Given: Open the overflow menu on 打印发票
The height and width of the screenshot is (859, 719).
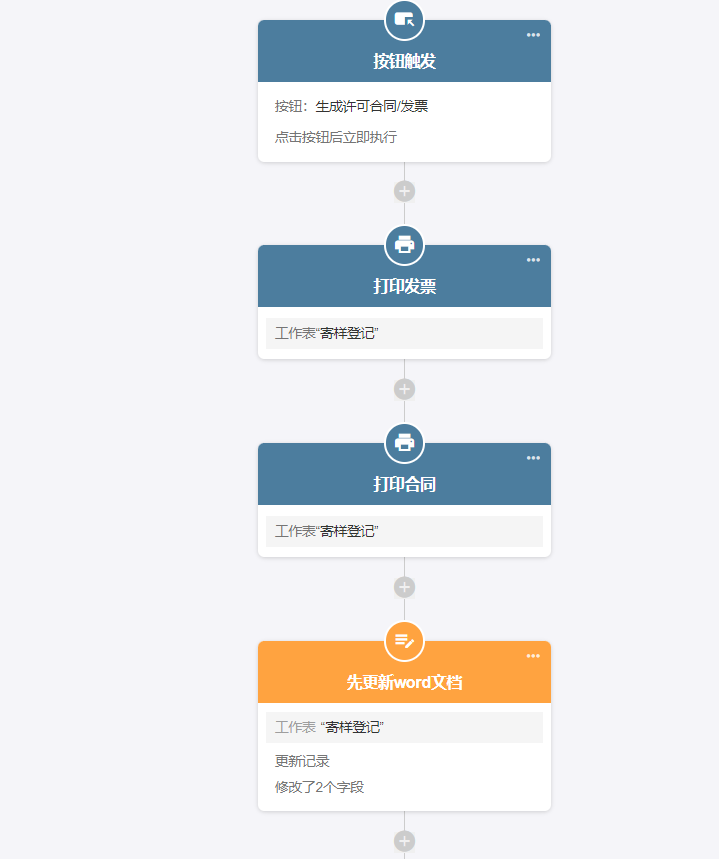Looking at the screenshot, I should click(533, 260).
